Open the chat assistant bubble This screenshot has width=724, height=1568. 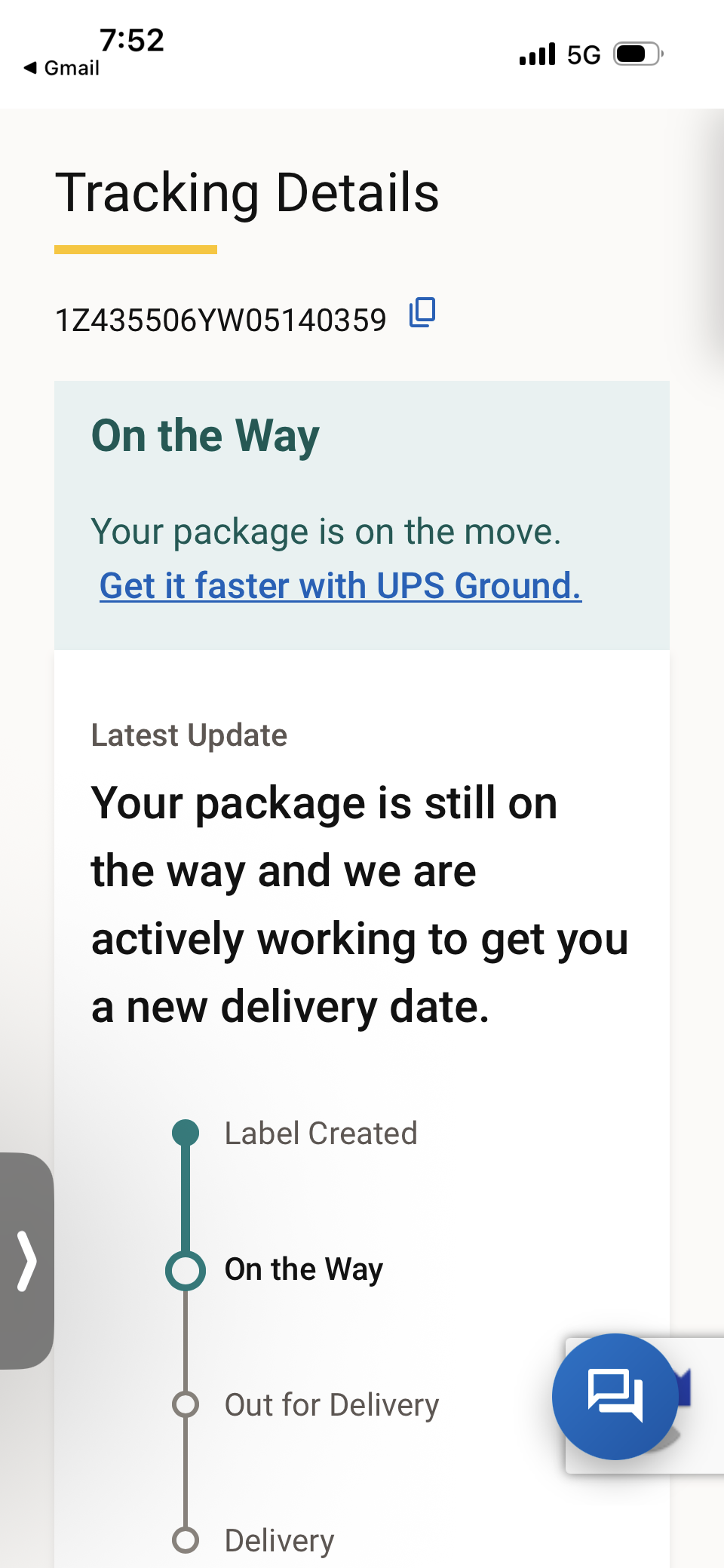(615, 1396)
